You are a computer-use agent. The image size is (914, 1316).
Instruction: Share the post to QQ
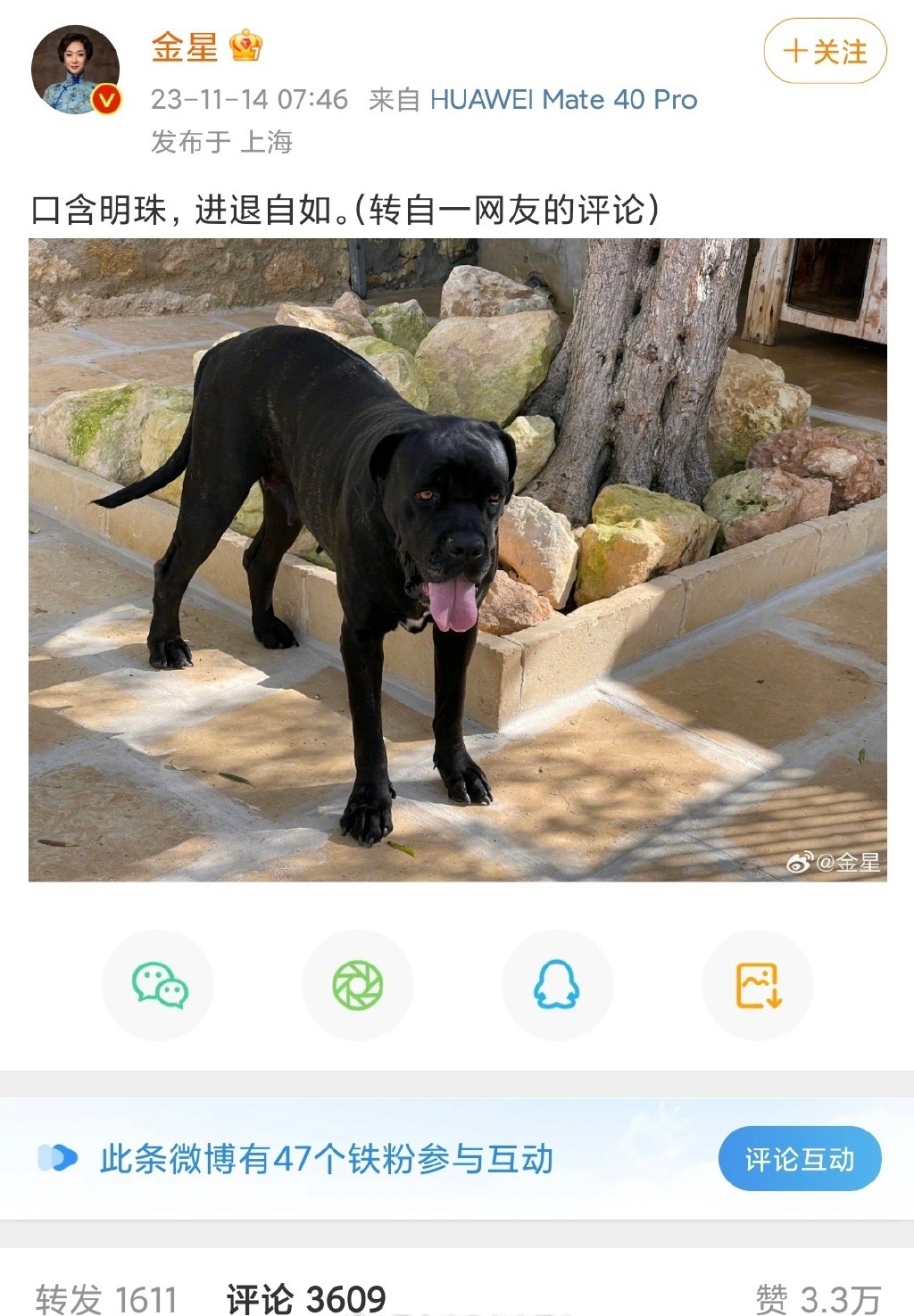557,985
